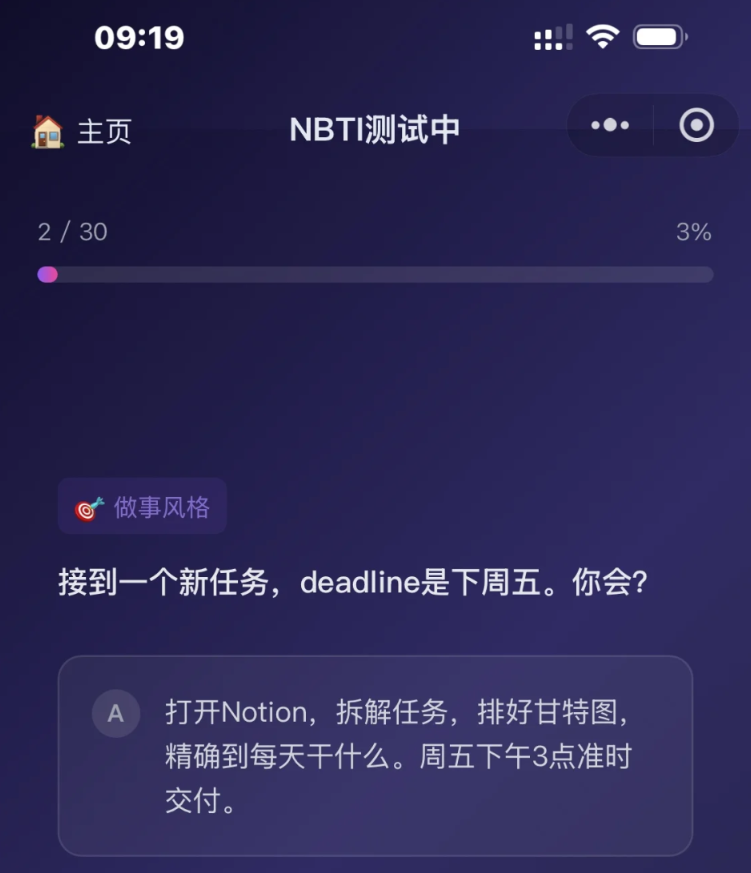Tap the cellular signal bars icon
The image size is (751, 873).
click(x=552, y=37)
